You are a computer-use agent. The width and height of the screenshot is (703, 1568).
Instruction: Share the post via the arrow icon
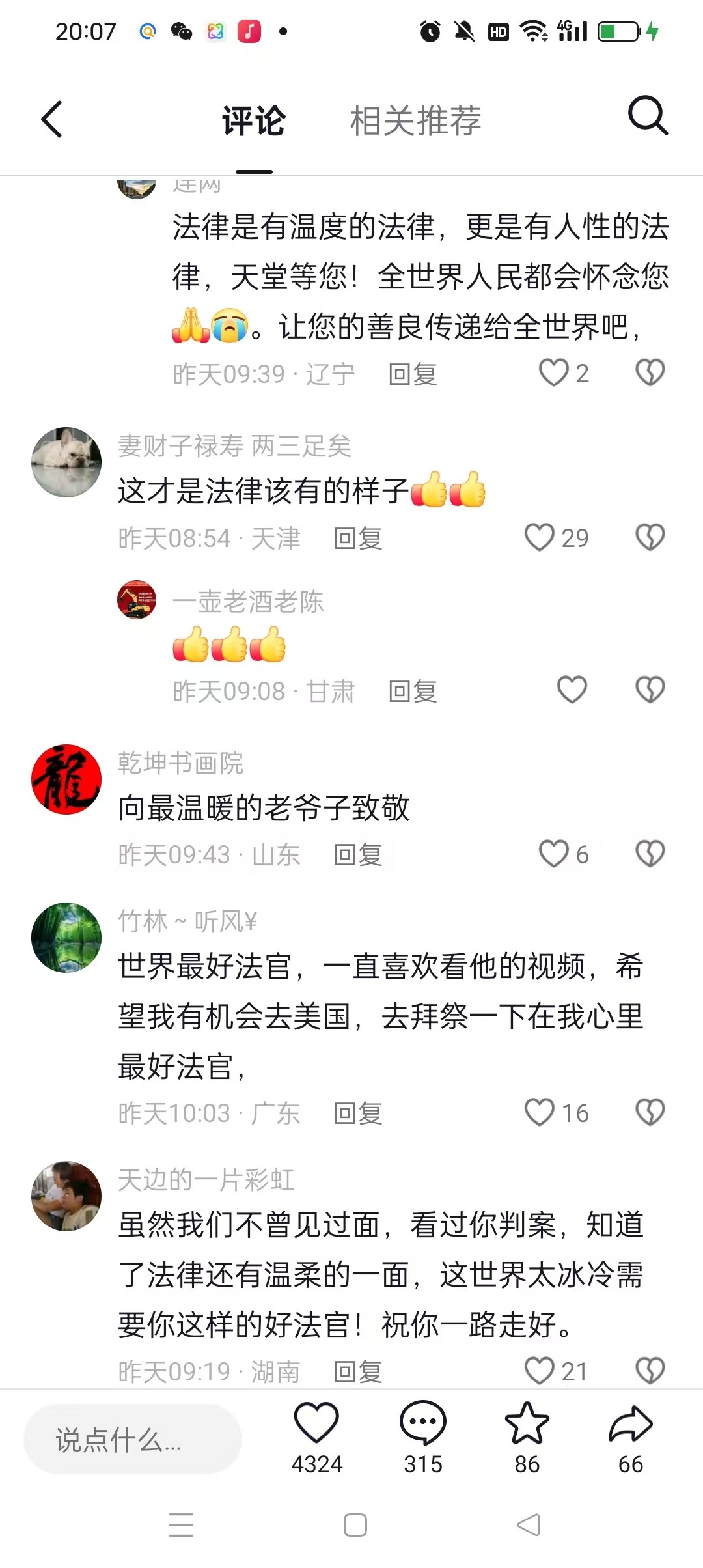tap(630, 1424)
